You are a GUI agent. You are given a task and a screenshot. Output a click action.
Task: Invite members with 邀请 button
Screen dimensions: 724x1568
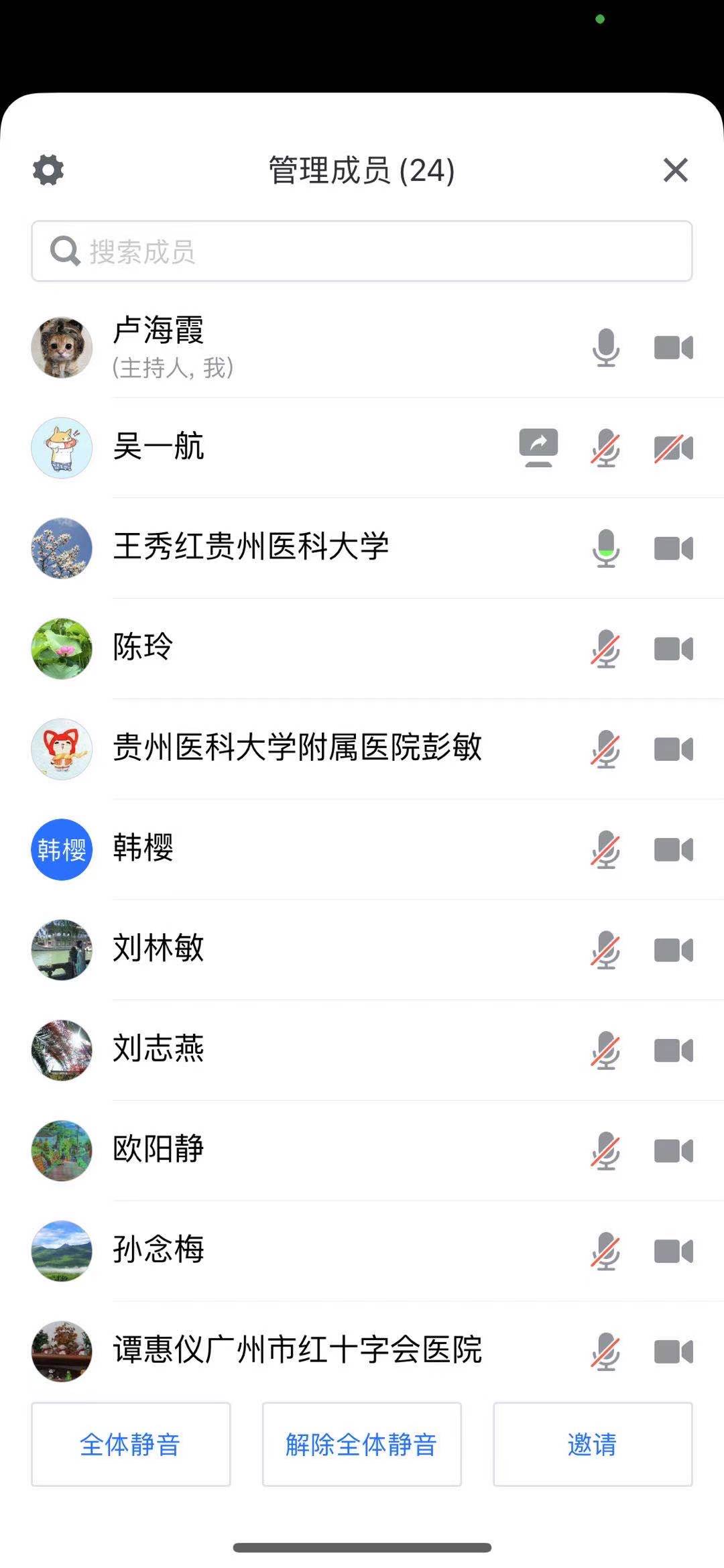(593, 1444)
